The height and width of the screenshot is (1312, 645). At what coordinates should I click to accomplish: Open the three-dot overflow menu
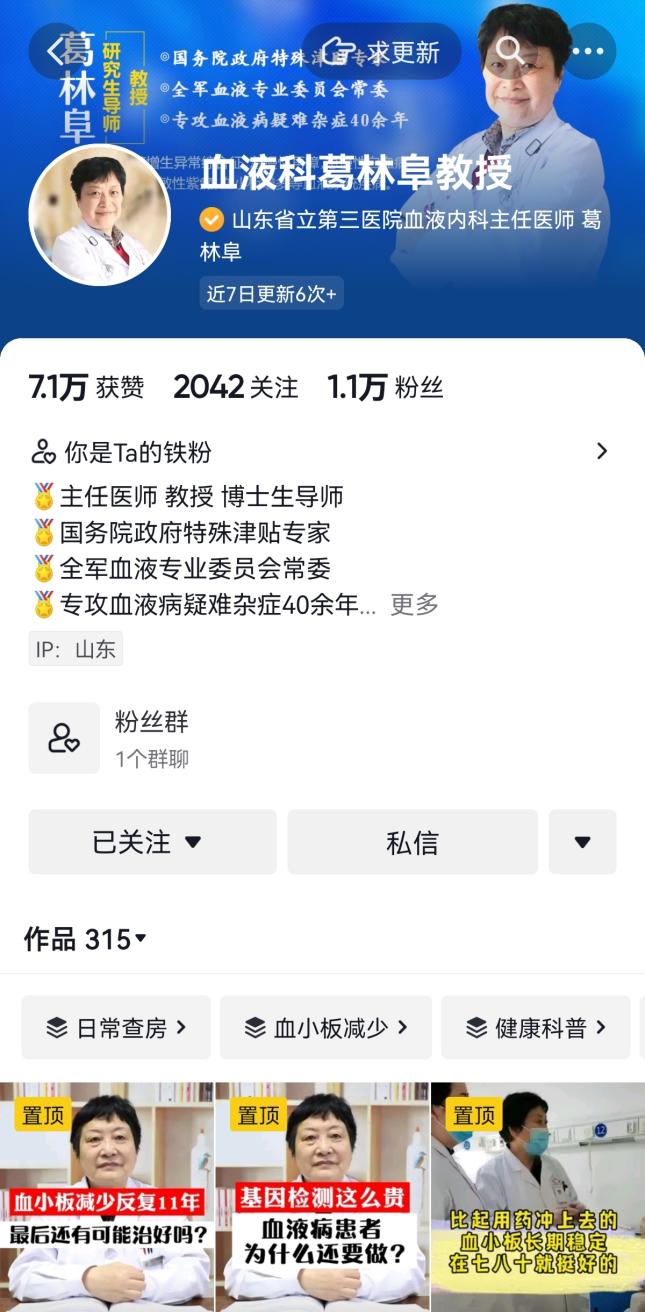point(588,51)
